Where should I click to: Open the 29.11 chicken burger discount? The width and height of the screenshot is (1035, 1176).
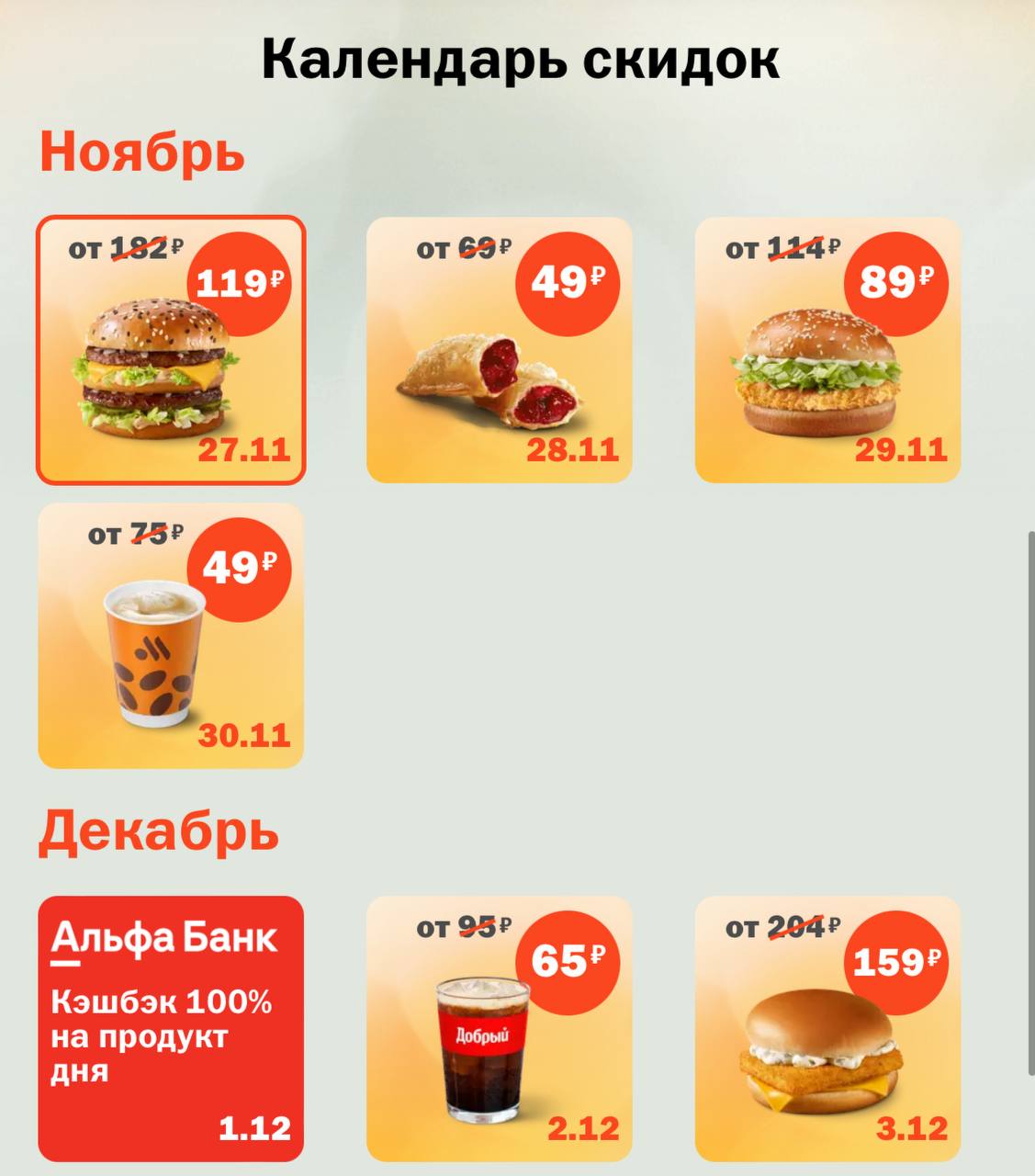827,350
